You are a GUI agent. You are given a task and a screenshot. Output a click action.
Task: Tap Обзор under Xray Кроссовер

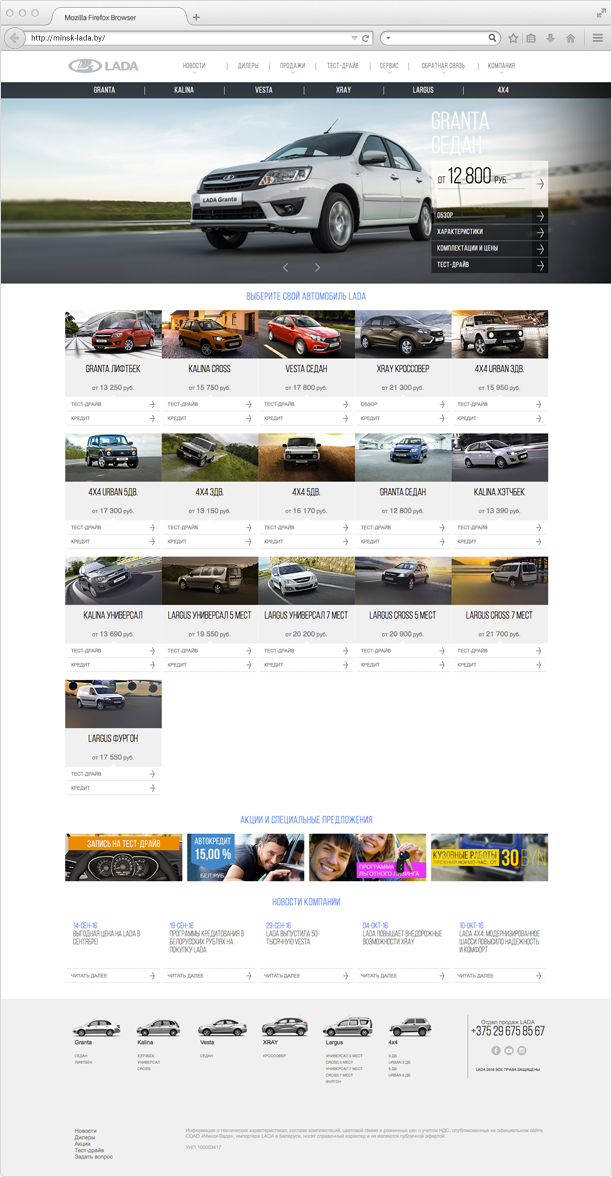402,404
